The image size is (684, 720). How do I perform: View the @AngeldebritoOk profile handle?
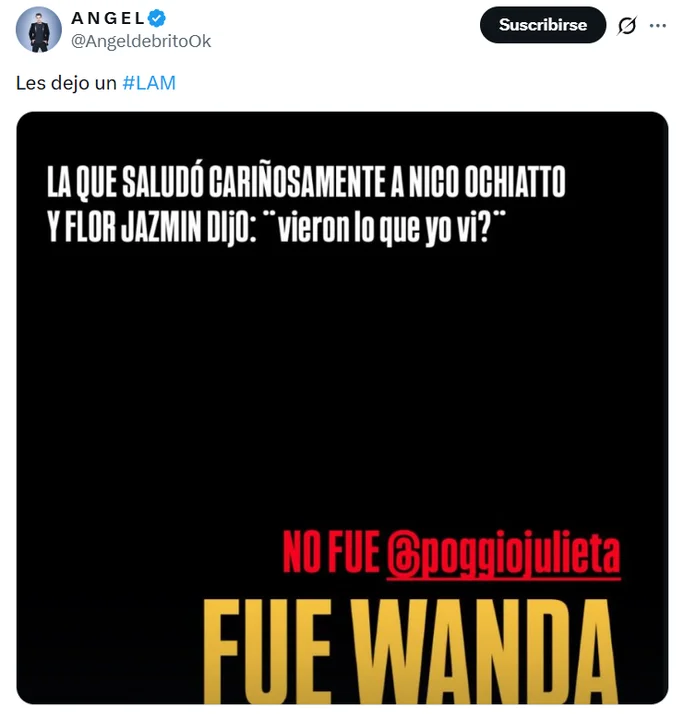click(140, 41)
